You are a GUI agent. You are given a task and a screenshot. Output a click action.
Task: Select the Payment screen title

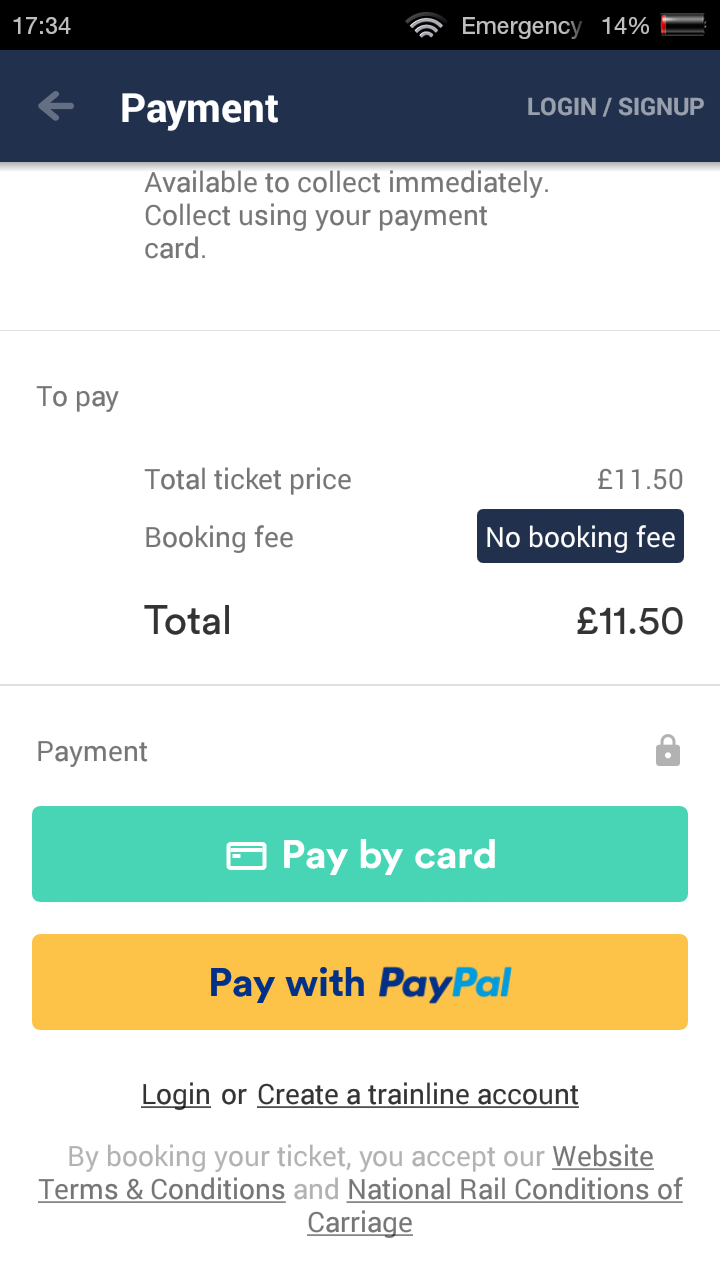tap(198, 108)
